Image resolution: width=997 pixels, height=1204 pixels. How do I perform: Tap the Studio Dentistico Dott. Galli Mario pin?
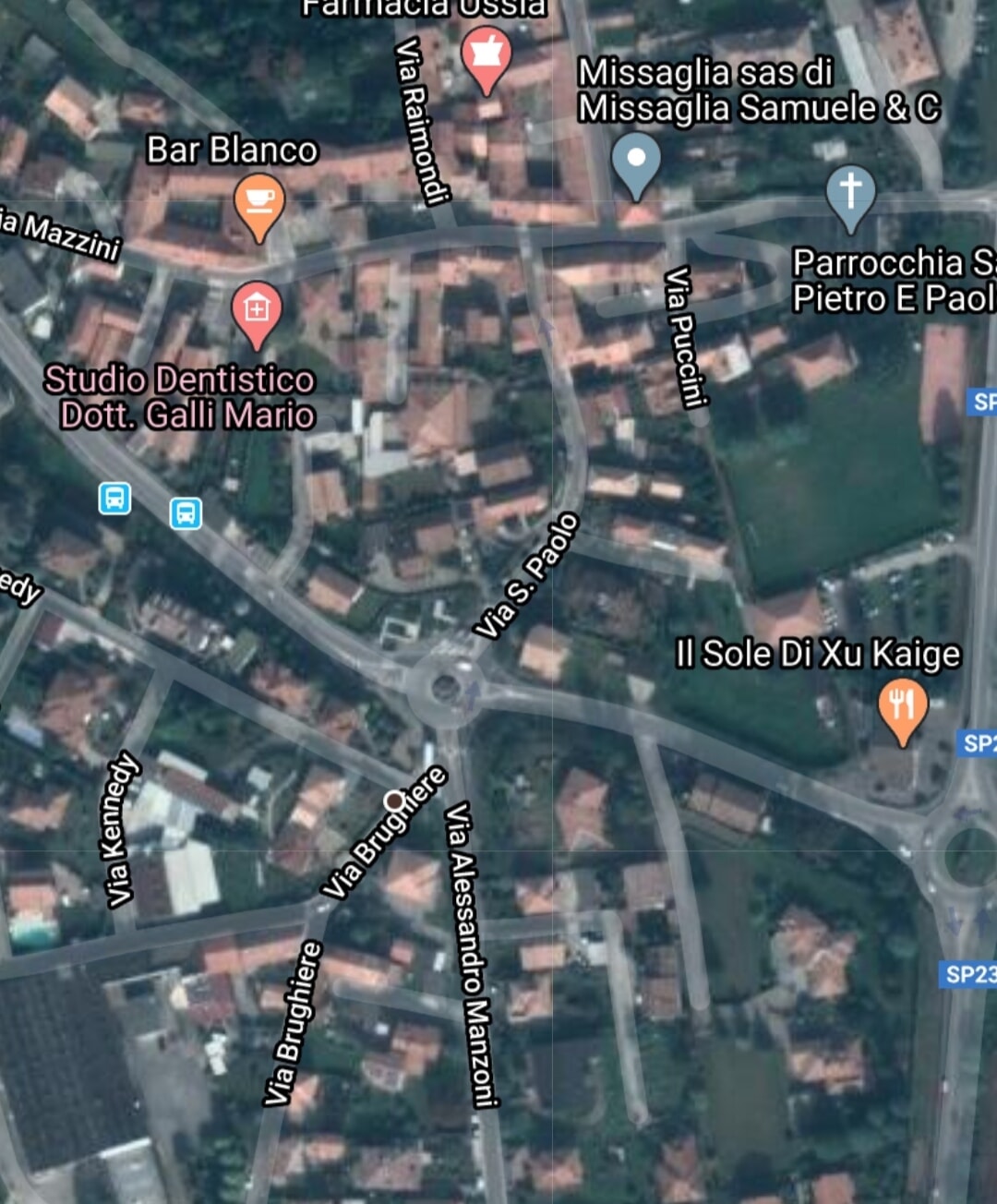tap(257, 310)
